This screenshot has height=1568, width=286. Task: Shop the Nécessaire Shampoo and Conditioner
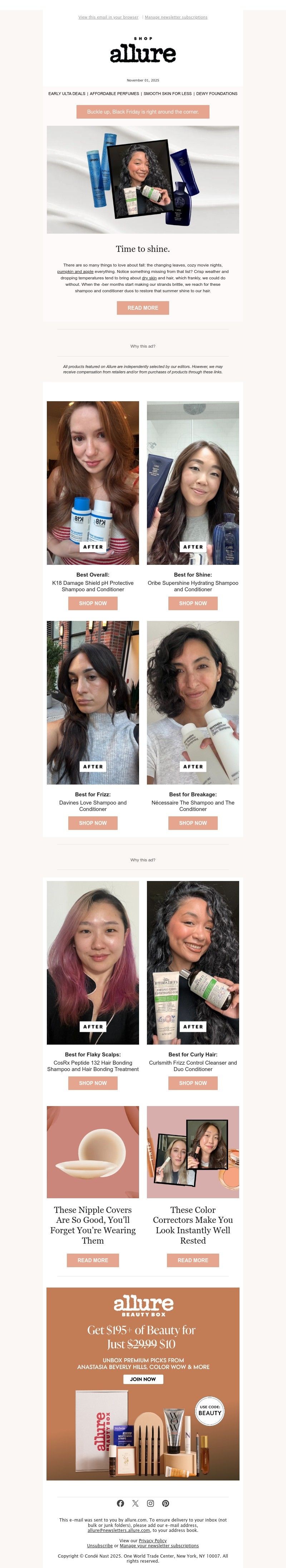pyautogui.click(x=193, y=823)
